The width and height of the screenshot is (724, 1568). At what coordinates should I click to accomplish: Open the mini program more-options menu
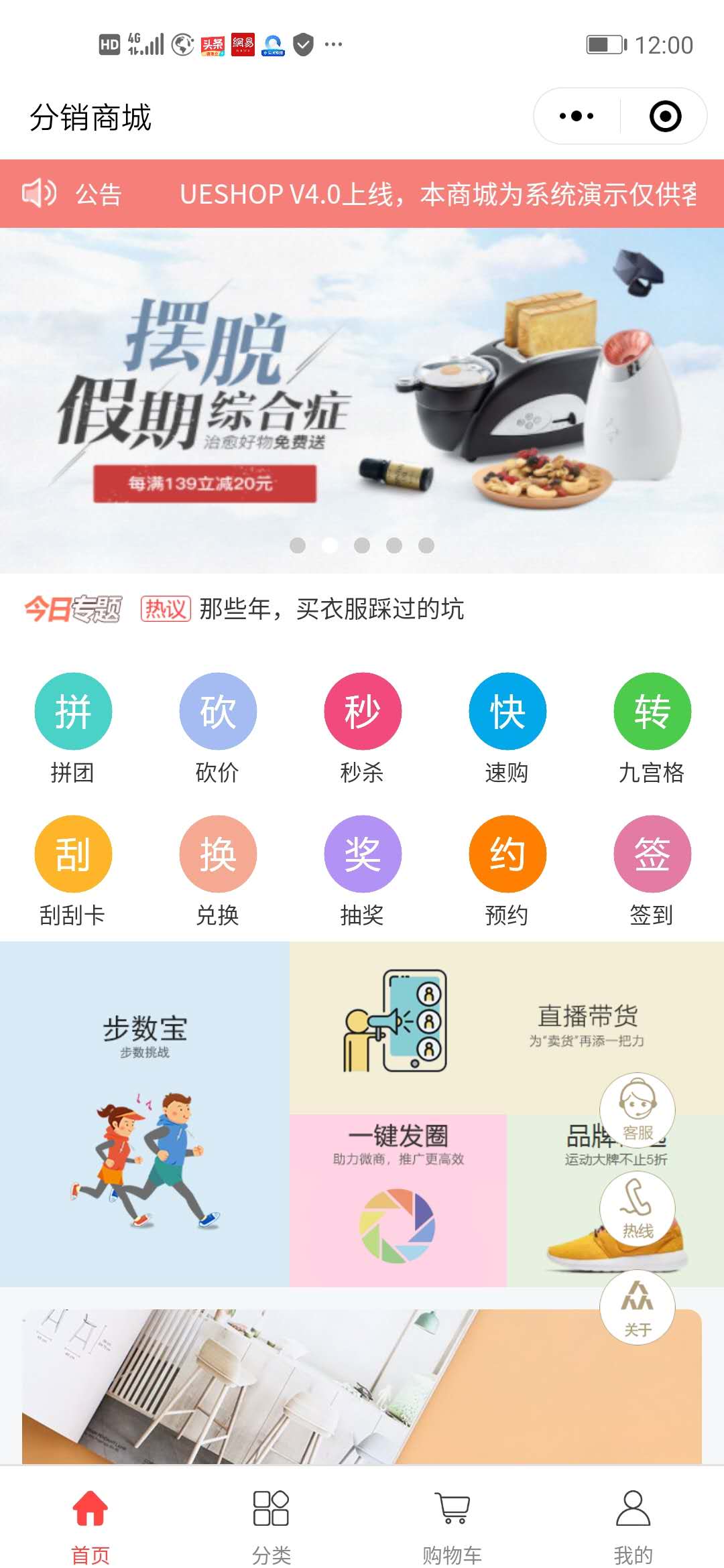(577, 117)
